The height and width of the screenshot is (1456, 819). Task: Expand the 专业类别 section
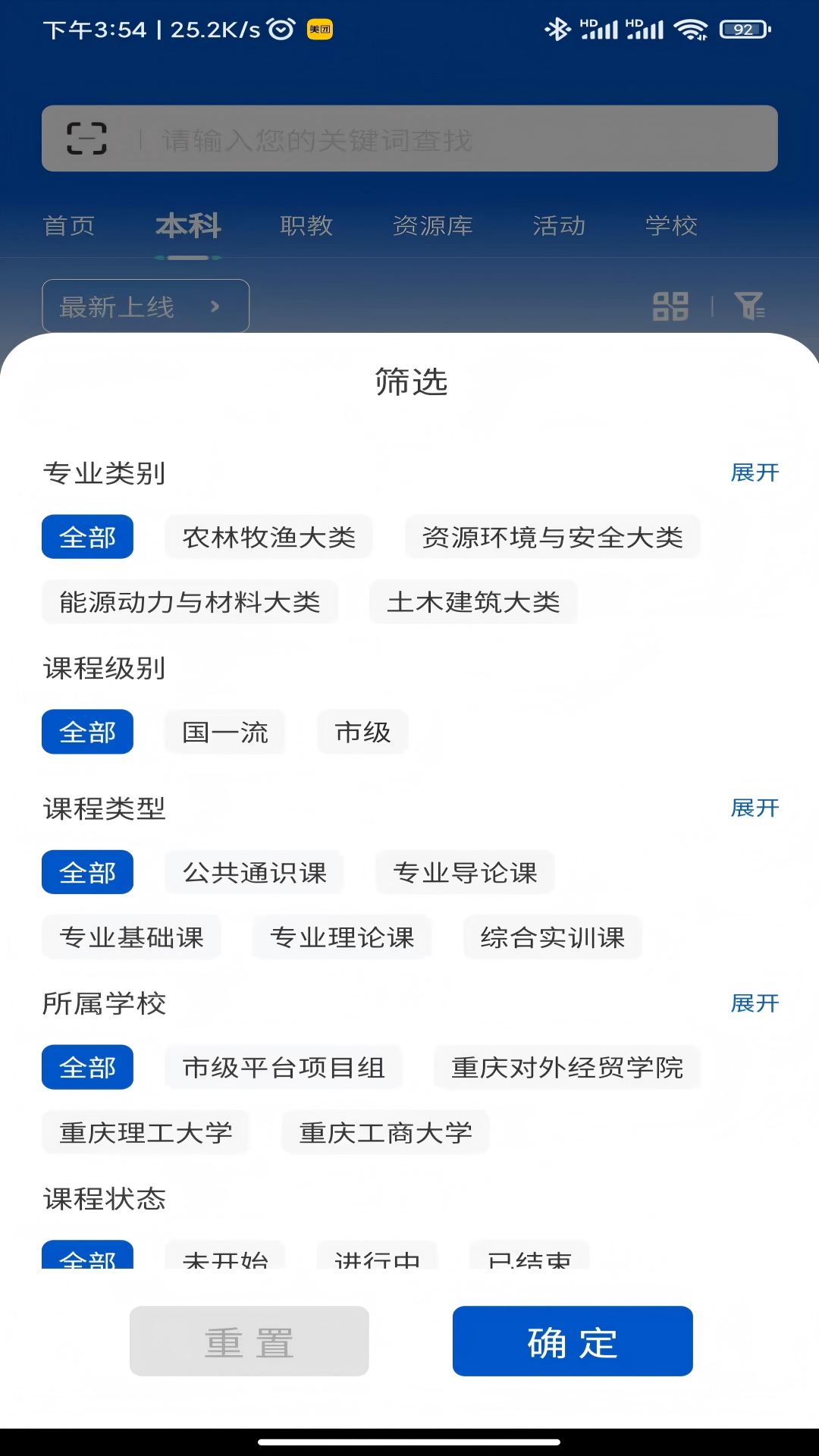tap(754, 472)
